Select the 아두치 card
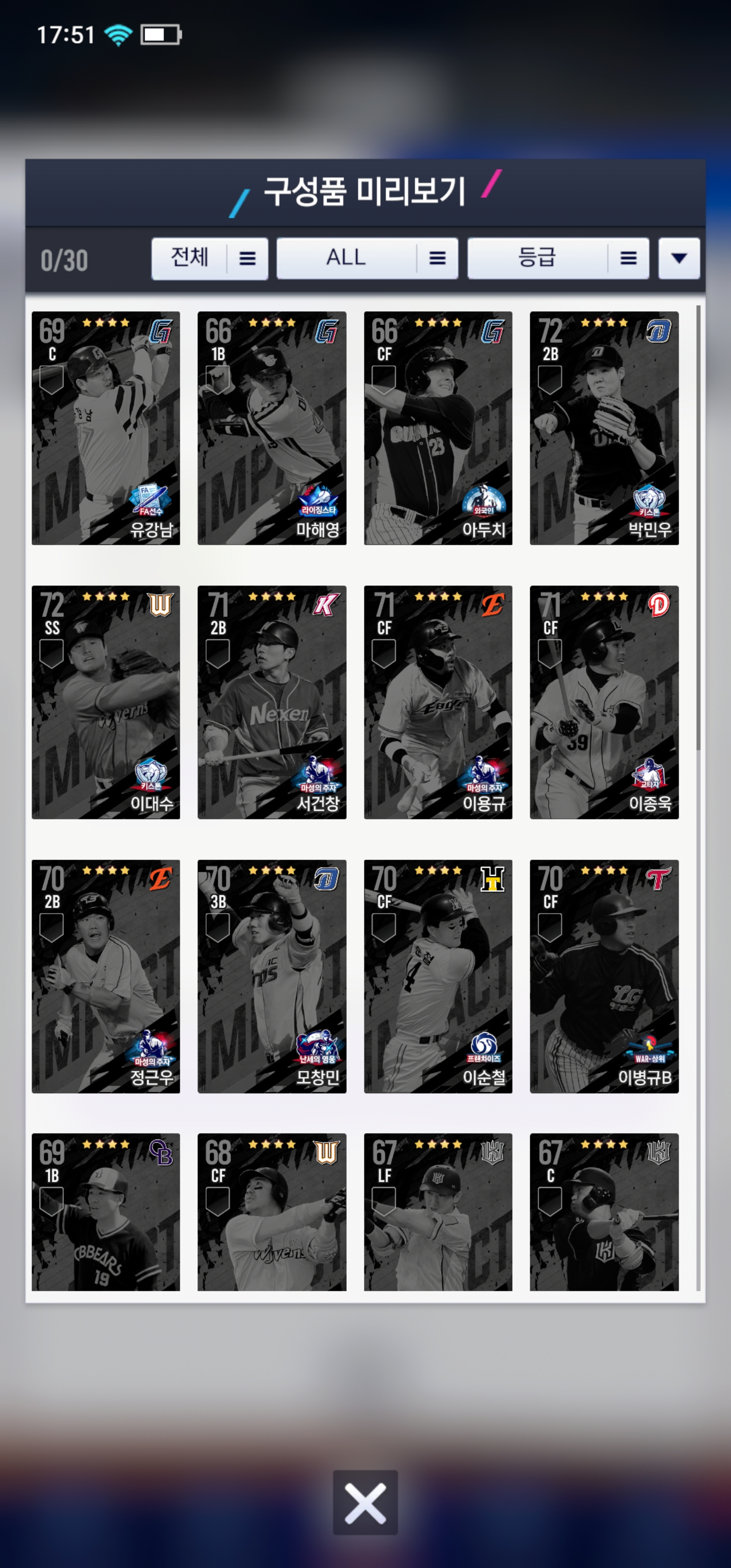 [x=438, y=428]
